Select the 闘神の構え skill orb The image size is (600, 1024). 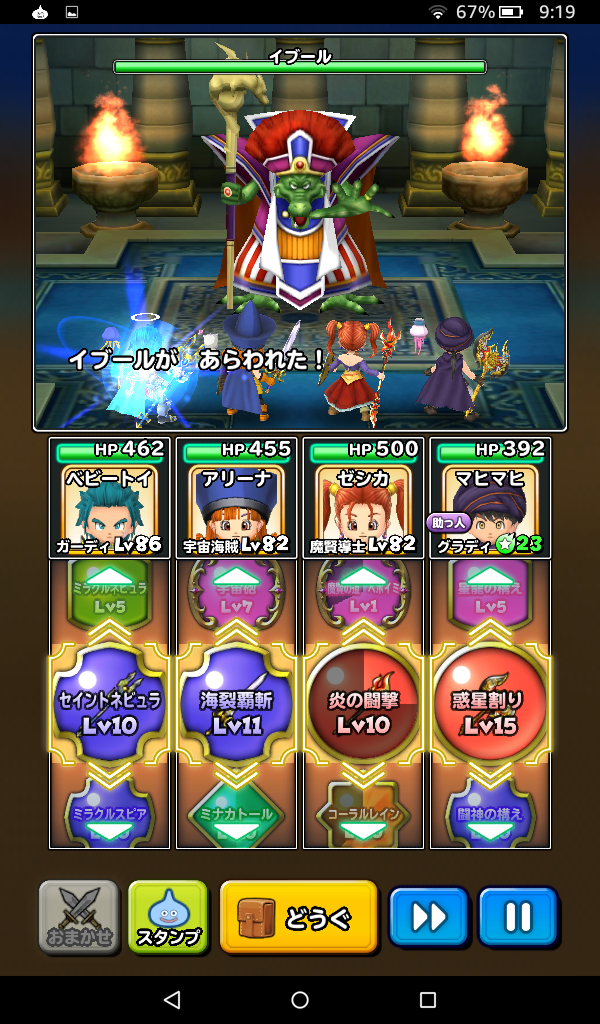490,812
